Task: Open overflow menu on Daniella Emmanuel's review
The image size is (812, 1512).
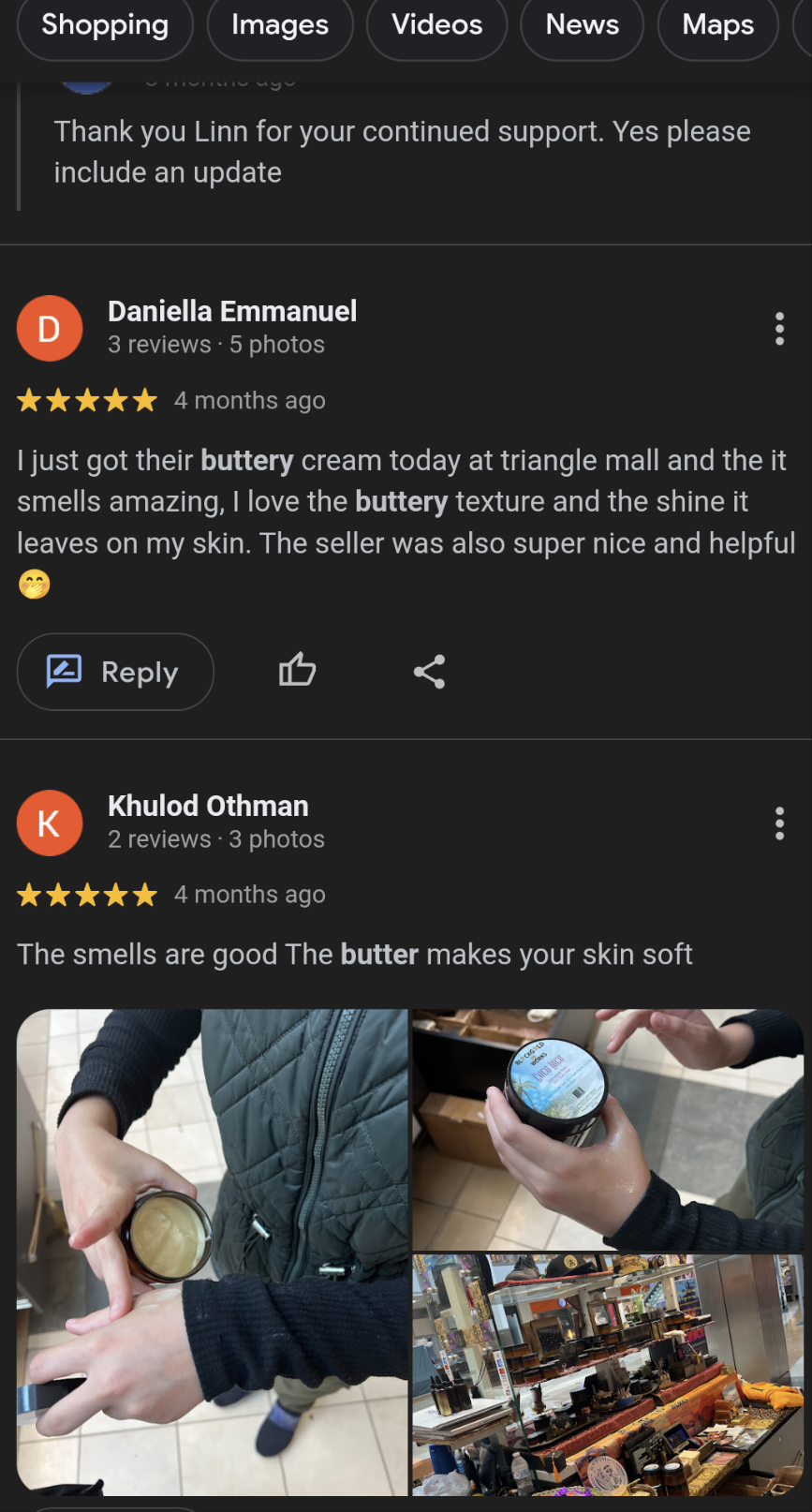Action: tap(779, 329)
